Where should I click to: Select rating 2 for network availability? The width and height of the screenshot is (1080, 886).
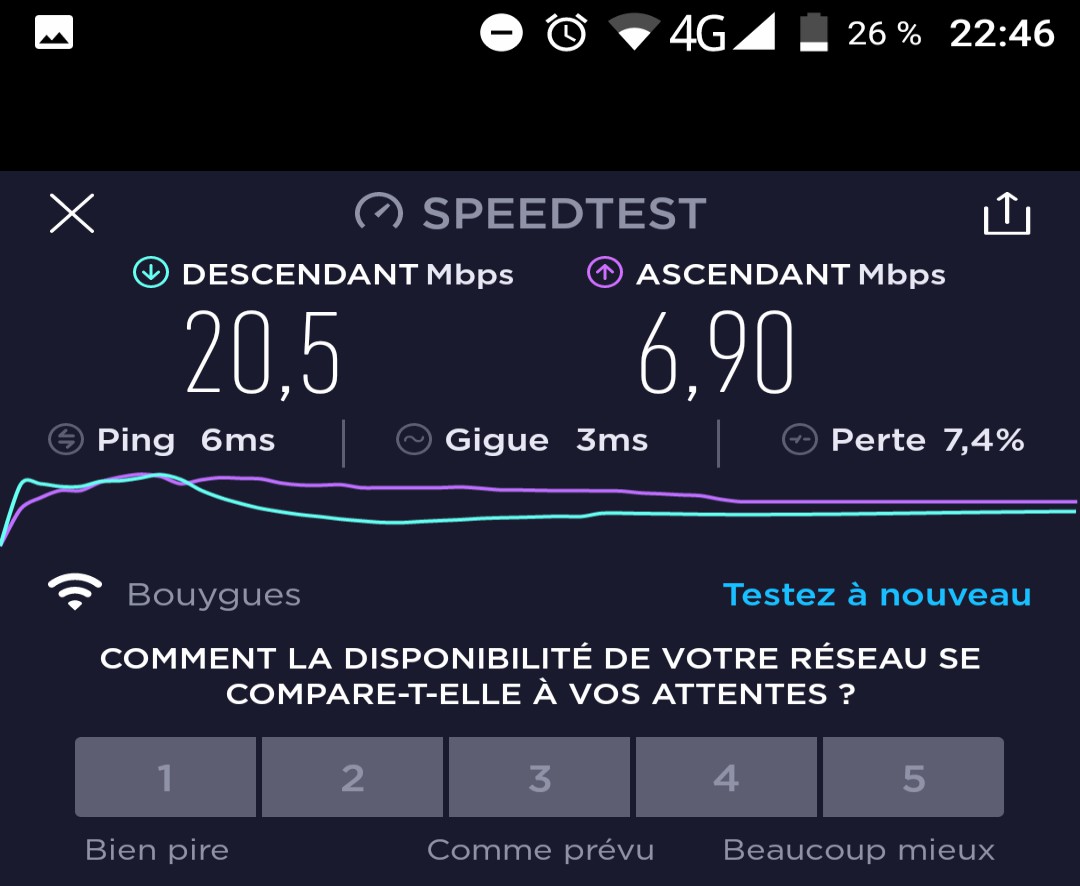pos(352,777)
